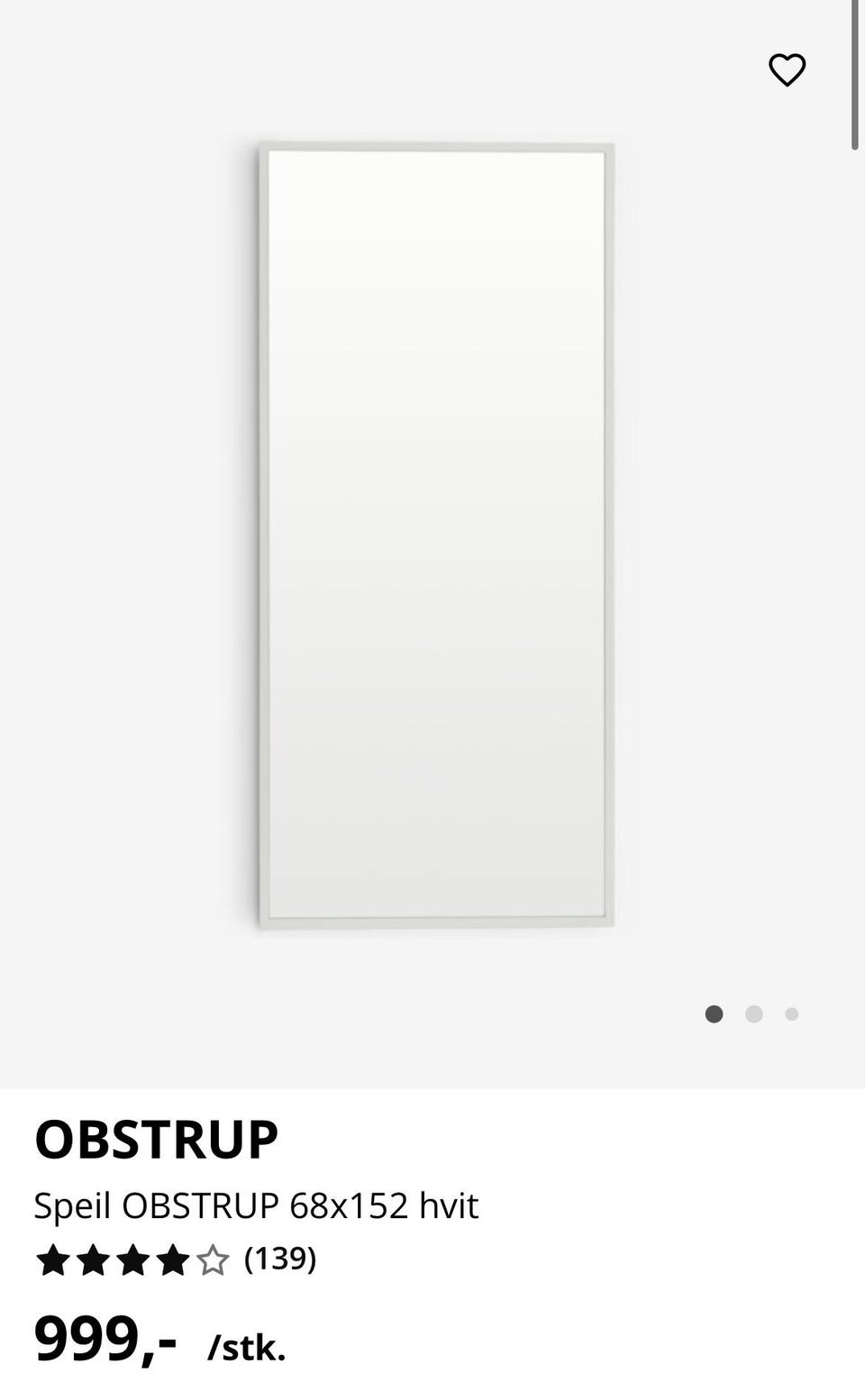
Task: Click the heart icon to save OBSTRUP to favorites
Action: click(x=787, y=69)
